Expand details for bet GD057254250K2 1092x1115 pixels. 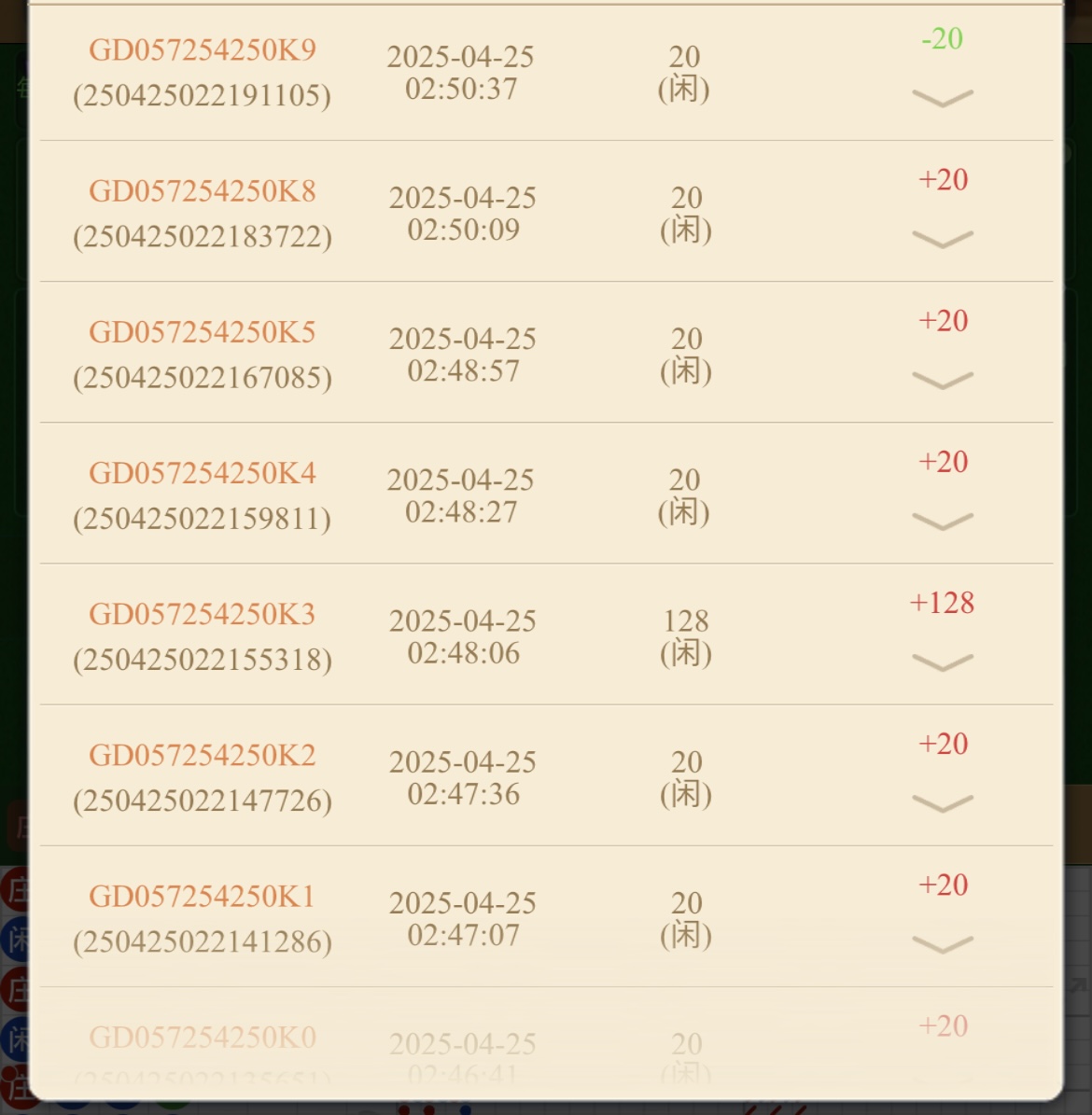[x=942, y=802]
